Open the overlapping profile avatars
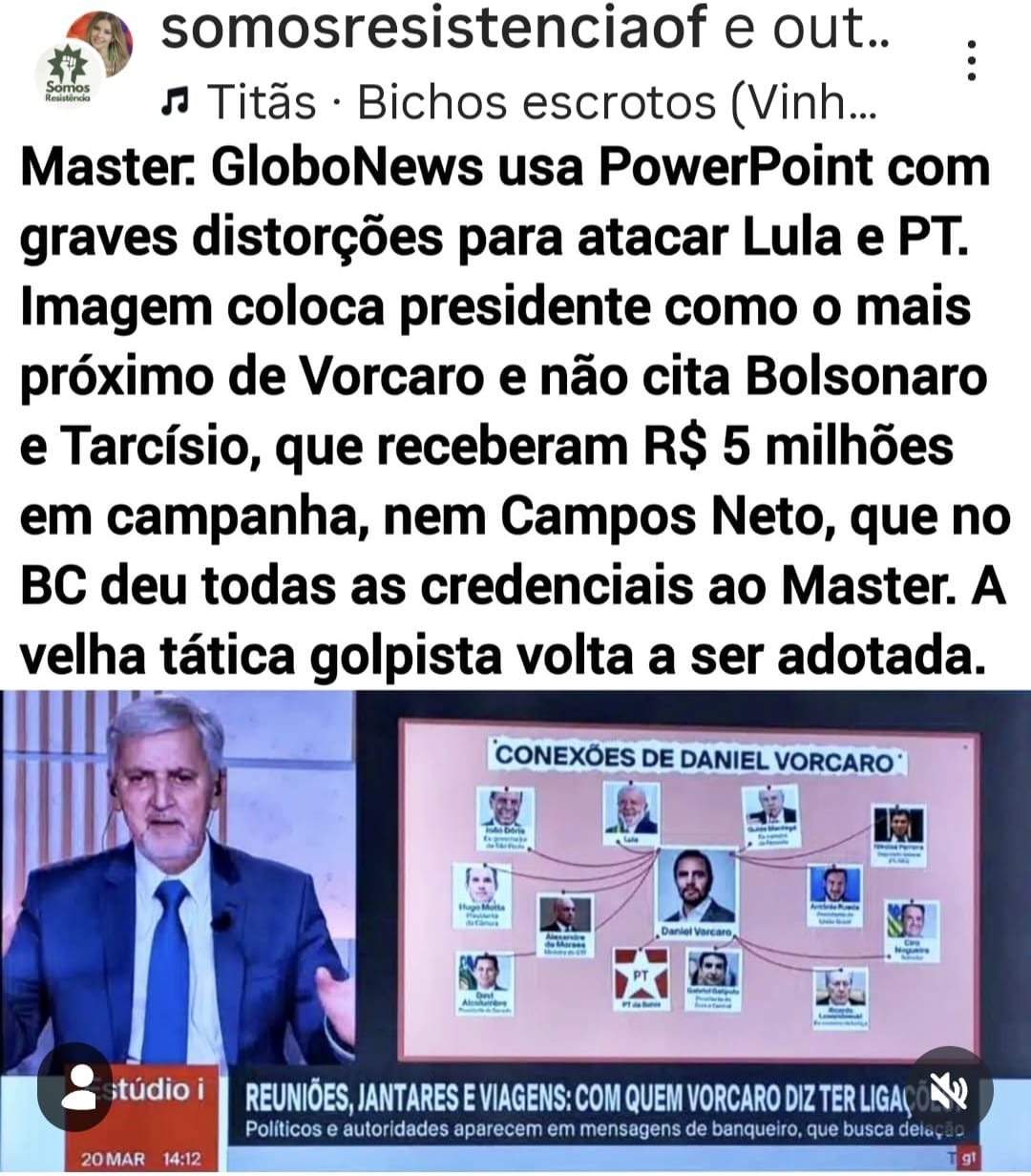This screenshot has width=1031, height=1176. pyautogui.click(x=83, y=59)
